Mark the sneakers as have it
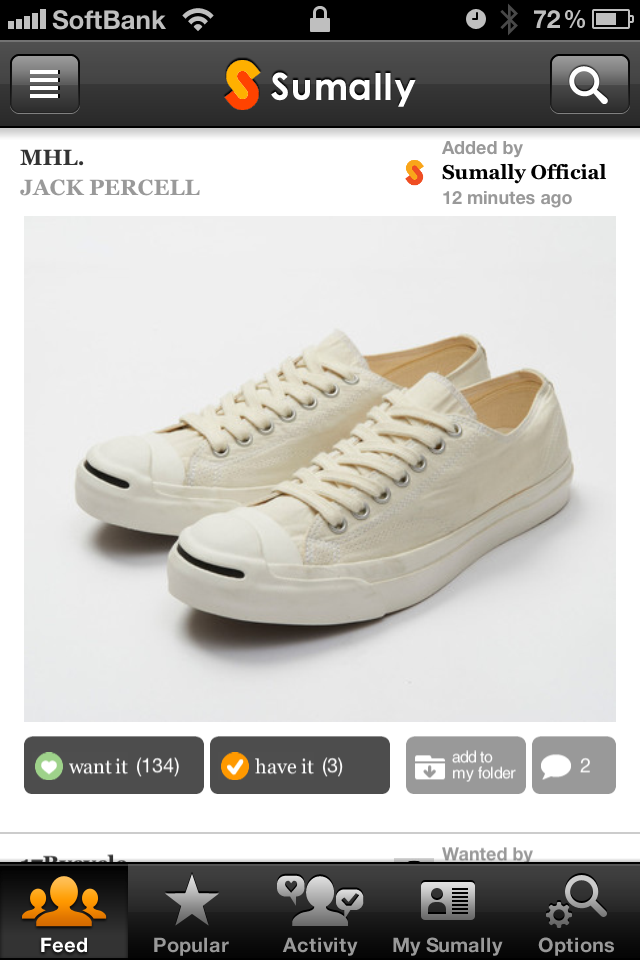Image resolution: width=640 pixels, height=960 pixels. (299, 766)
